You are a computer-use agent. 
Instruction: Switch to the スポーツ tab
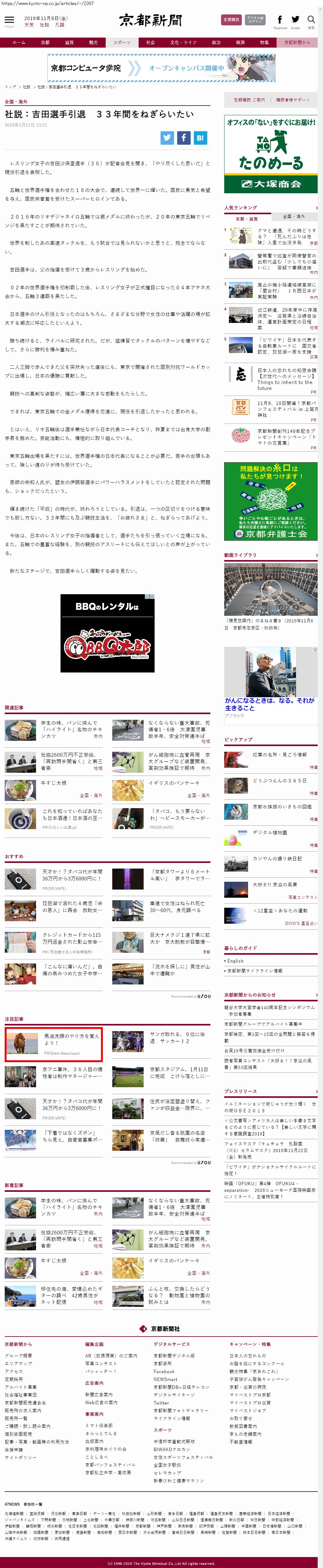[x=122, y=43]
